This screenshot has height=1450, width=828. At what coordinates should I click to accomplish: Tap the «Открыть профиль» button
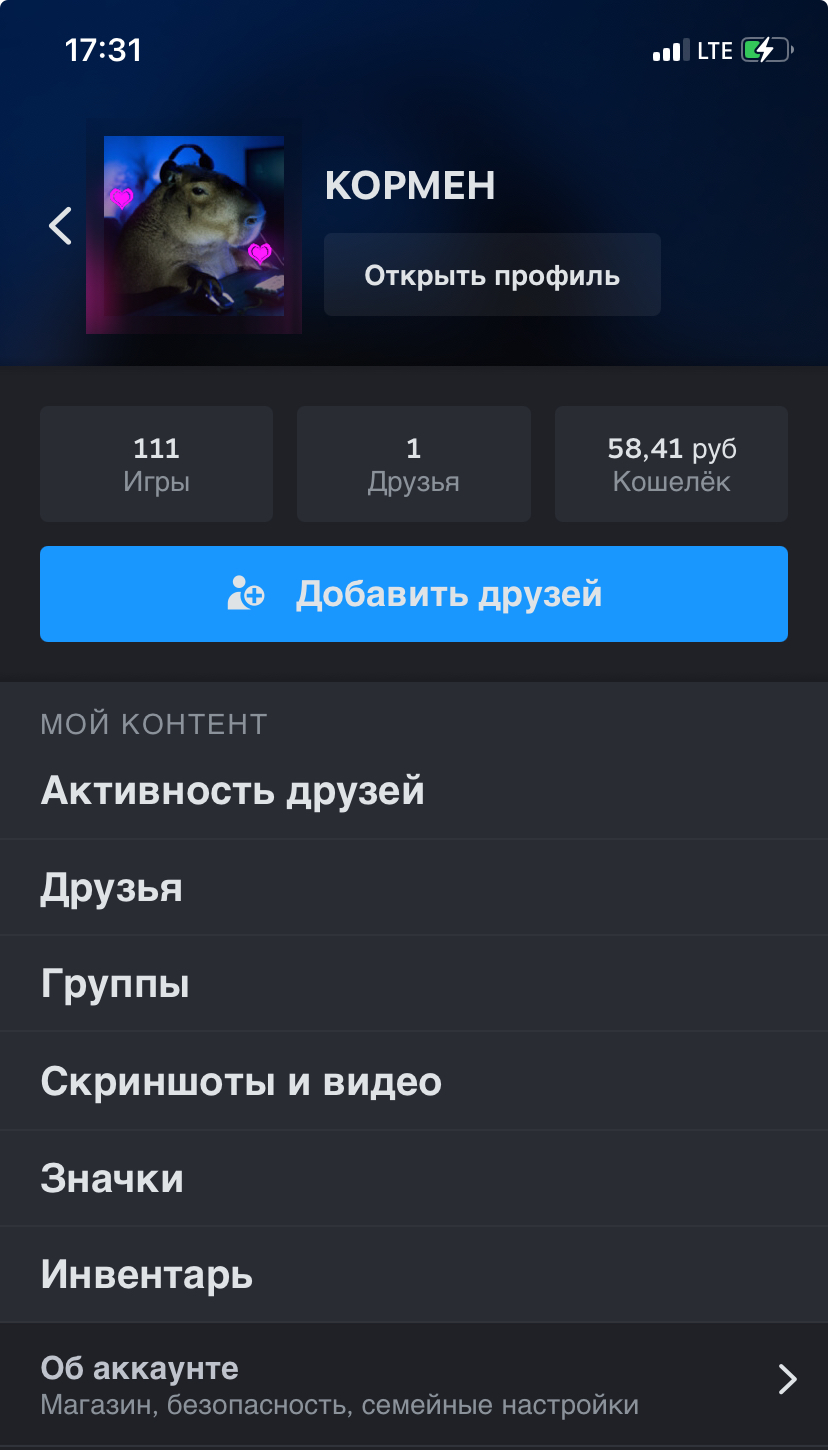pyautogui.click(x=492, y=275)
